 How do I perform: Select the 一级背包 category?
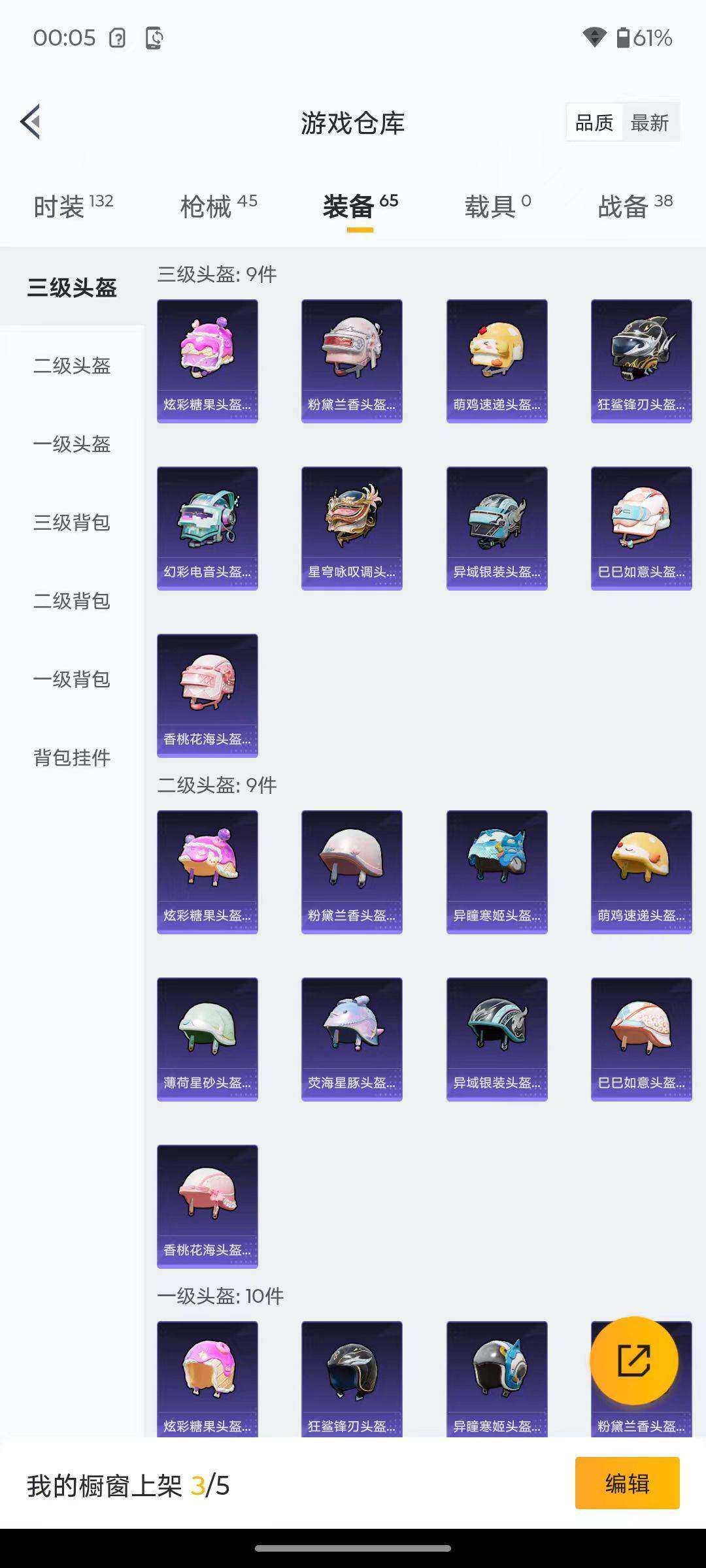click(x=72, y=679)
